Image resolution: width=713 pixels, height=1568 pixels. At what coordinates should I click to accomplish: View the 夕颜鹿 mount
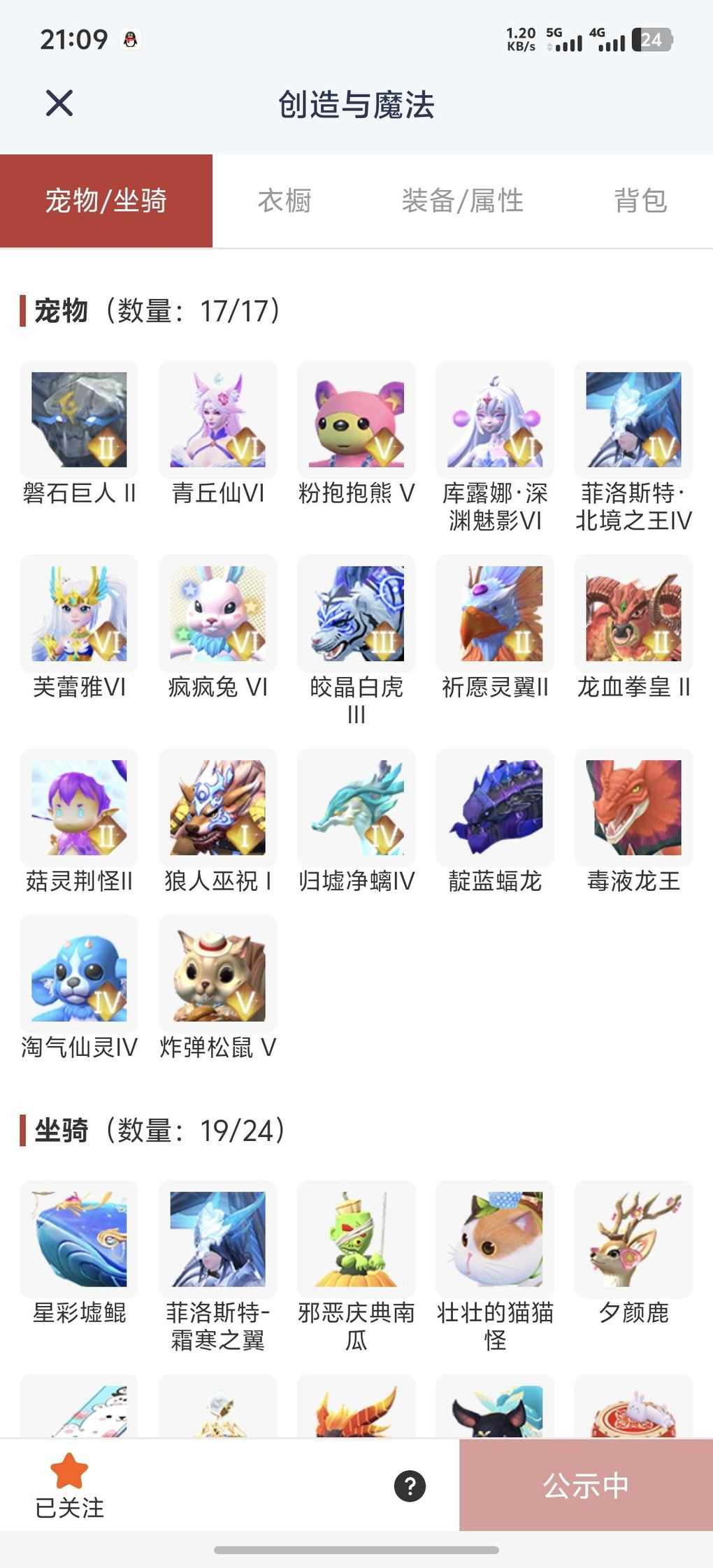633,1239
